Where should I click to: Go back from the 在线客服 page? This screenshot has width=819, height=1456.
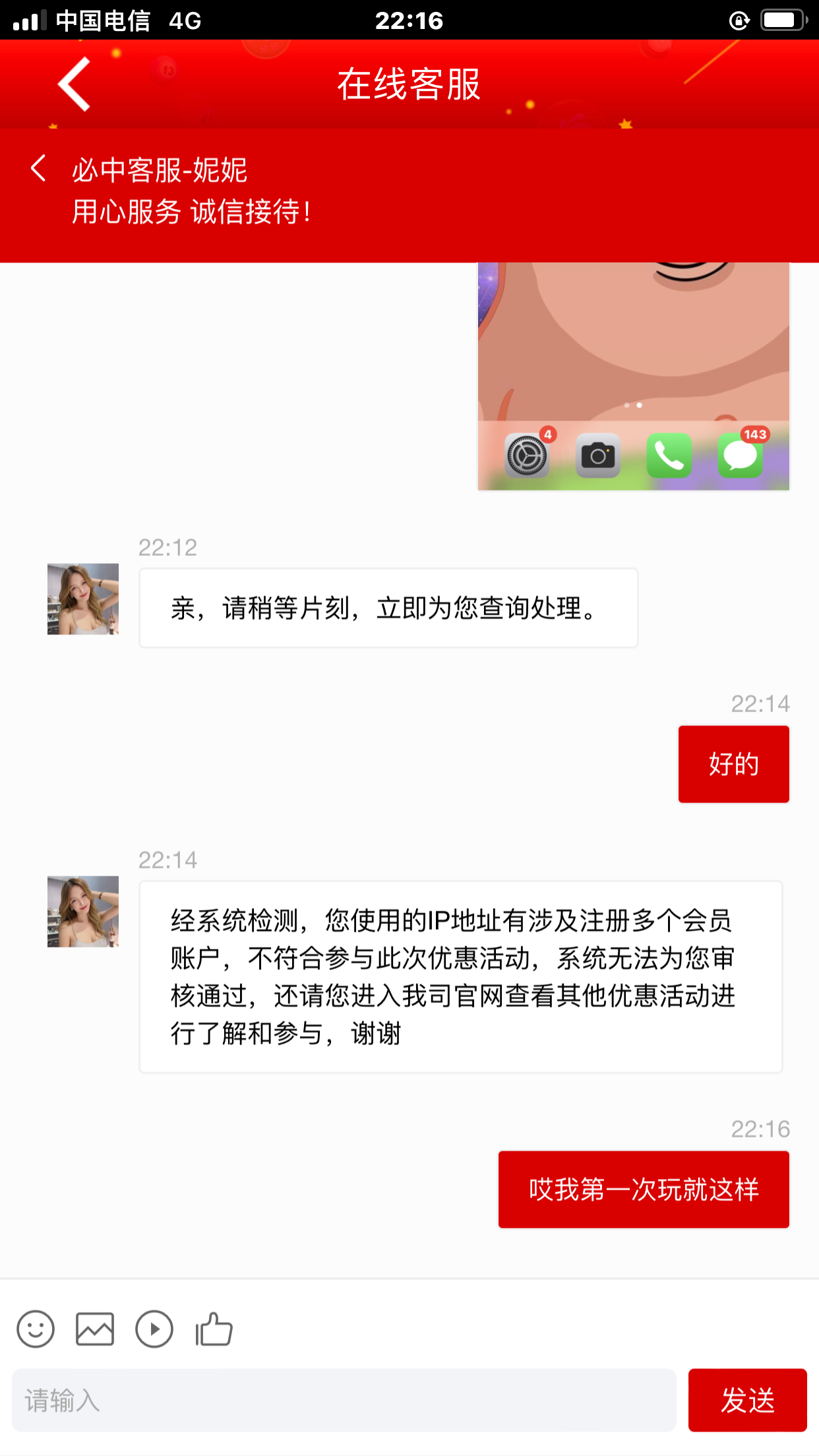74,84
